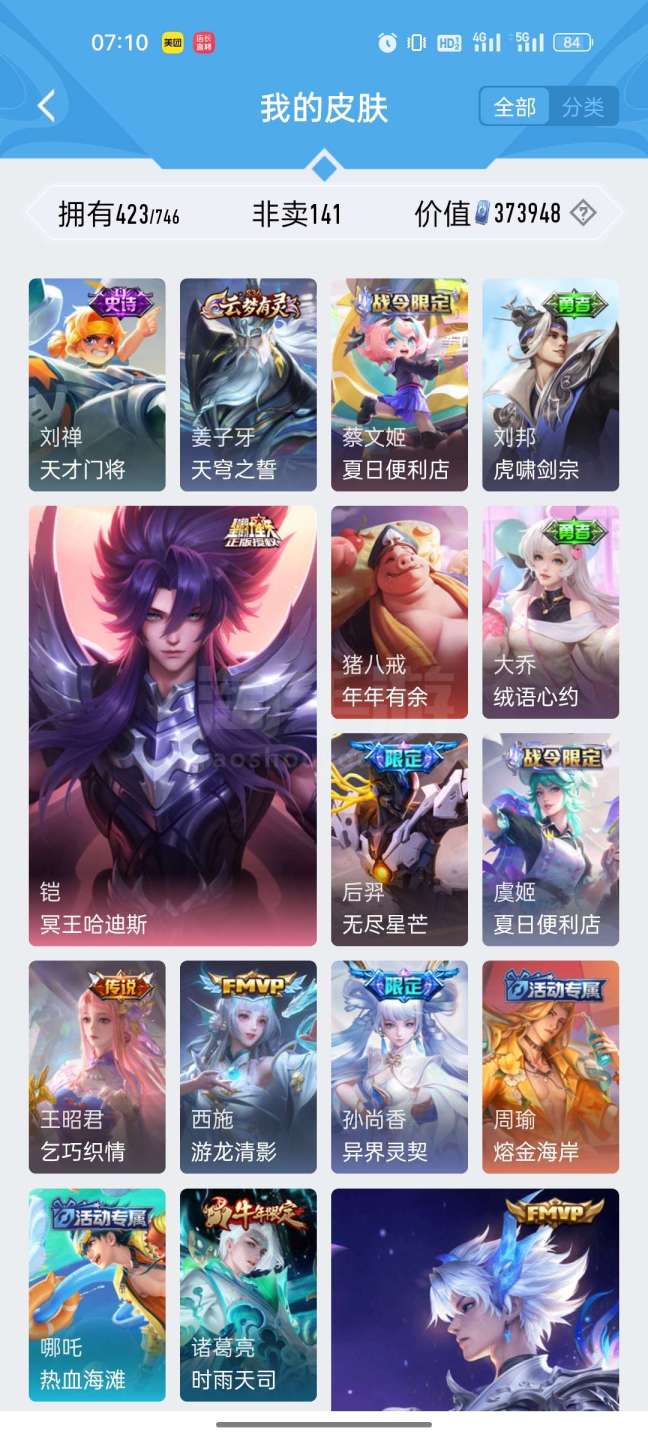Select the 全部 tab
648x1440 pixels.
pos(515,107)
